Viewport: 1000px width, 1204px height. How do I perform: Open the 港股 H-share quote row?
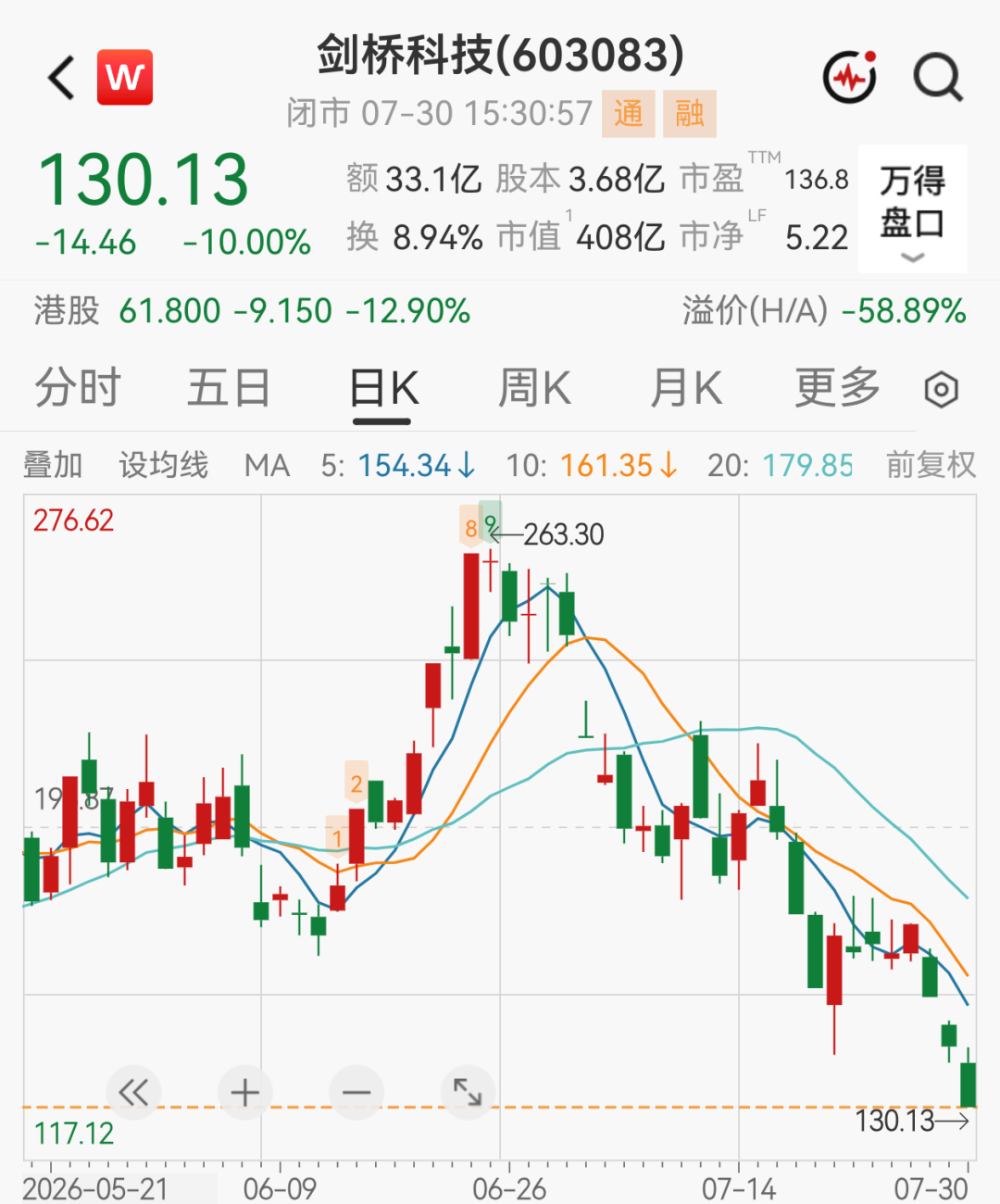500,311
